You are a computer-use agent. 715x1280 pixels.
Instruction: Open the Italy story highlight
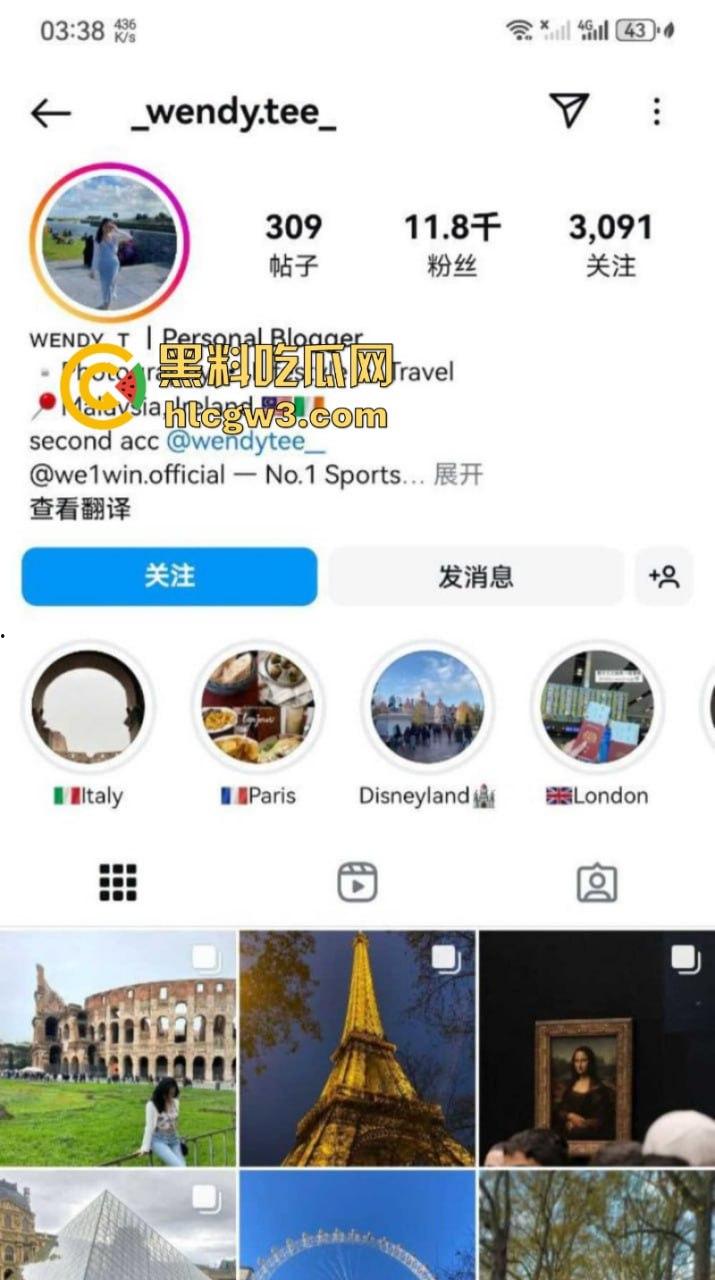coord(89,708)
